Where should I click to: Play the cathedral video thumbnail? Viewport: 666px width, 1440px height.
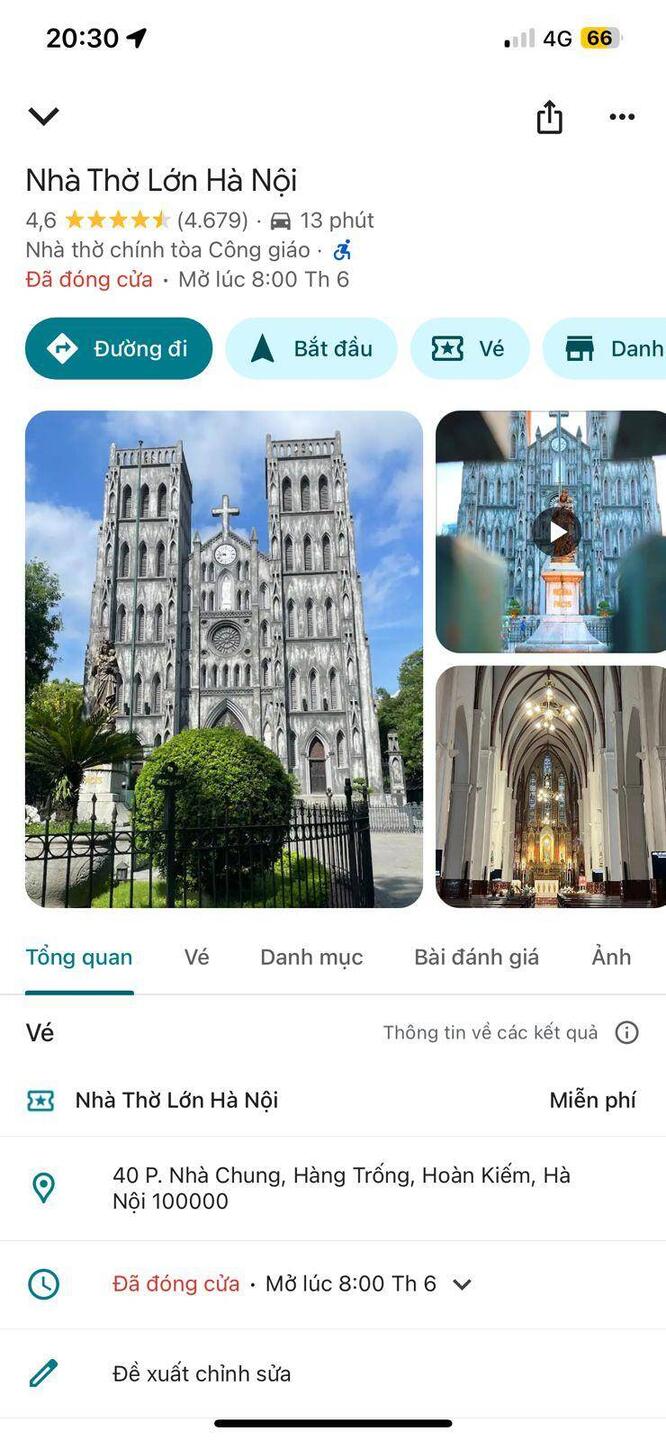(x=555, y=531)
